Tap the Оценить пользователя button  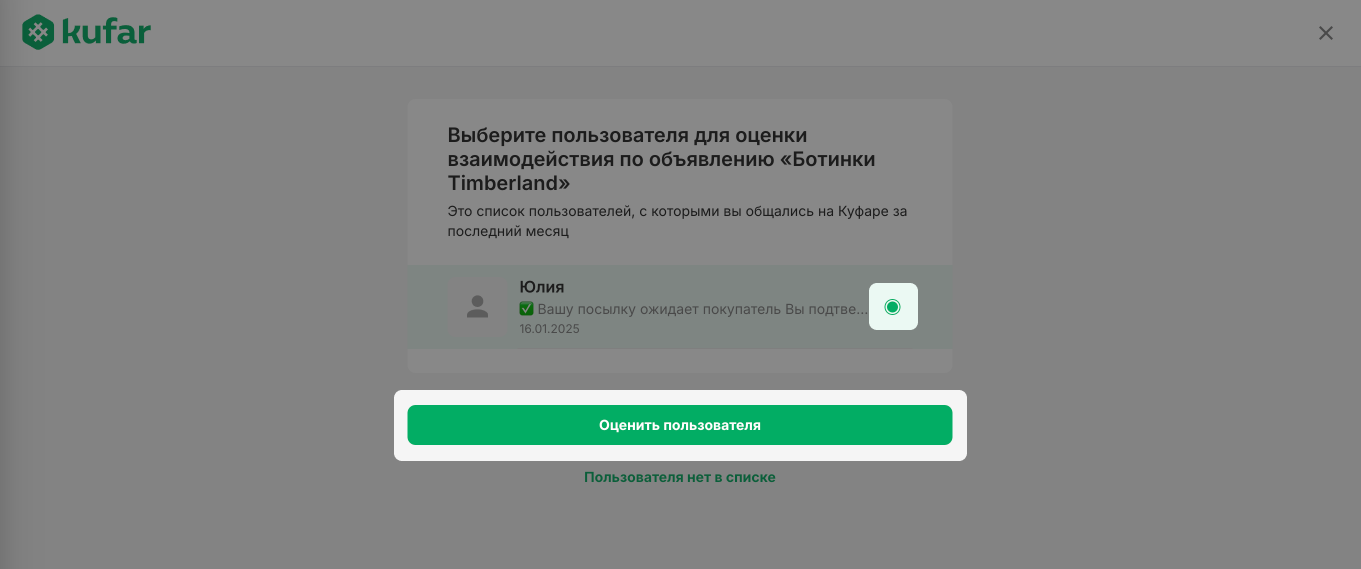click(679, 425)
